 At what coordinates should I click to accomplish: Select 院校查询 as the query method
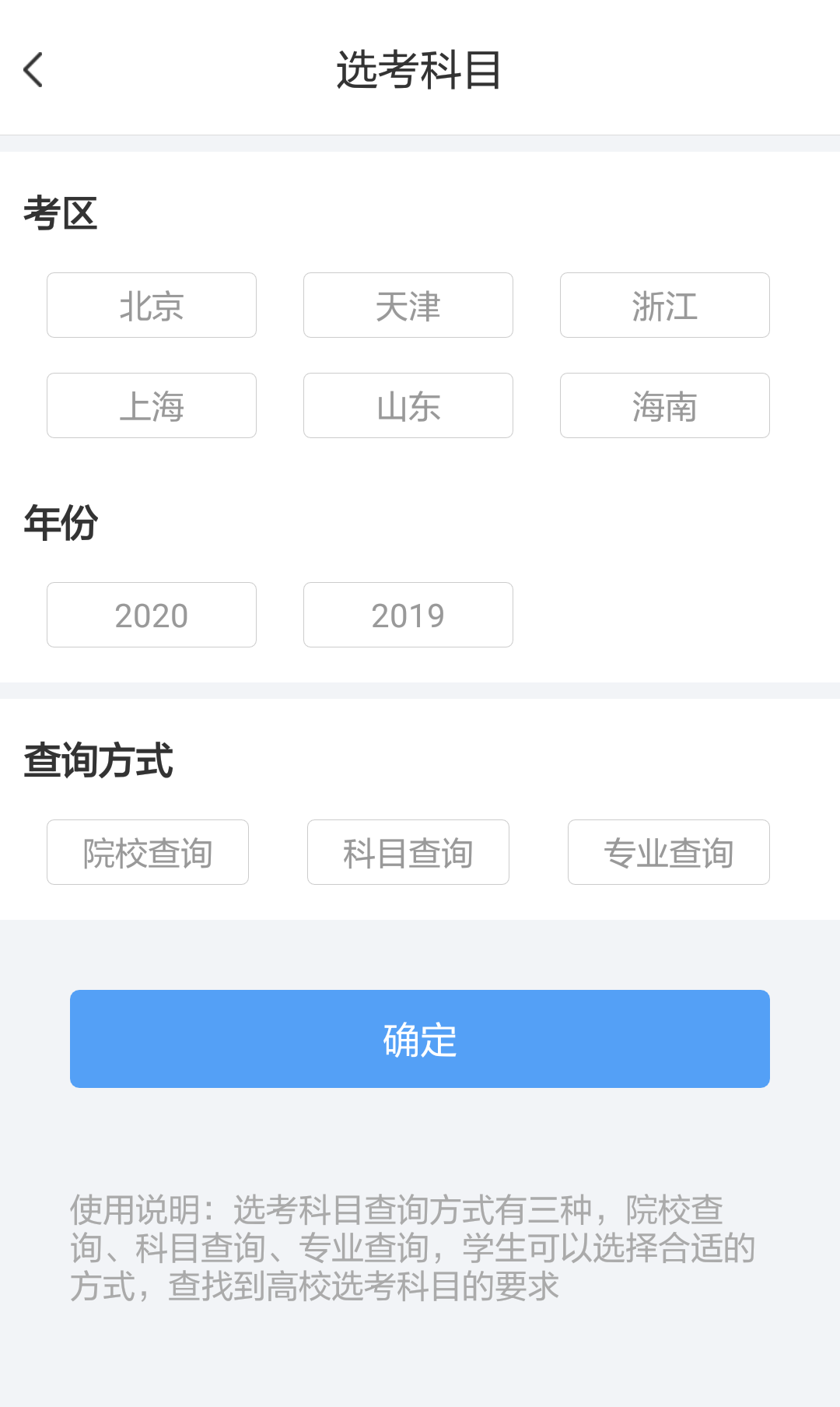(x=148, y=852)
